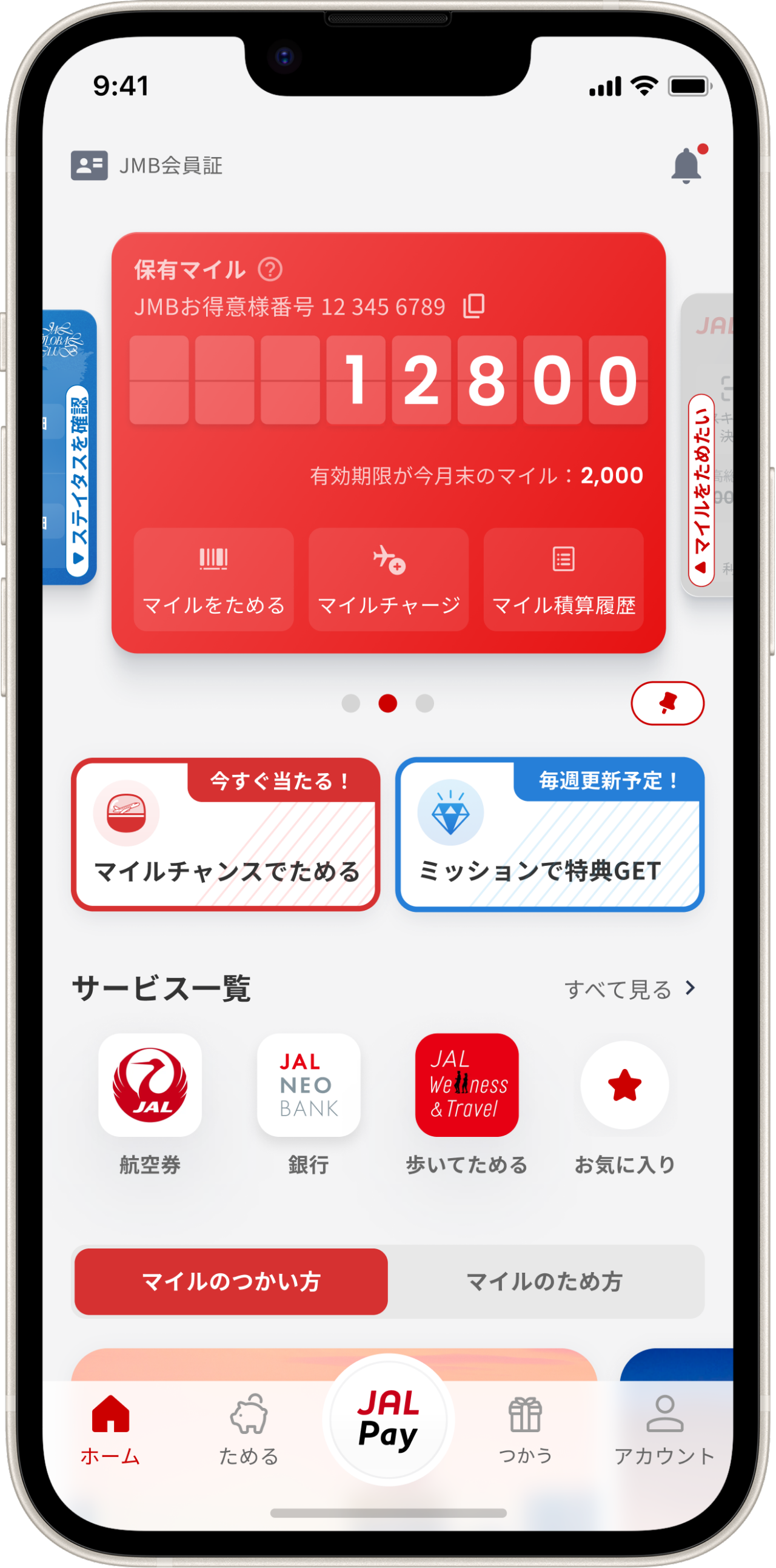Open the ミッションで特典GET card
The width and height of the screenshot is (776, 1568).
click(x=550, y=834)
